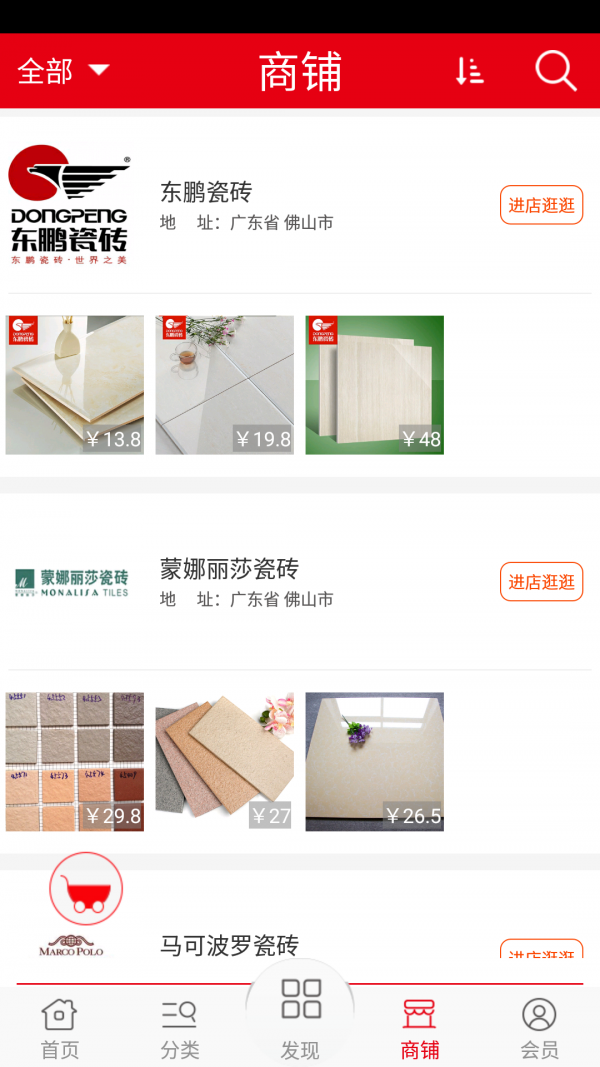
Task: Go to the 首页 home tab
Action: [x=59, y=1028]
